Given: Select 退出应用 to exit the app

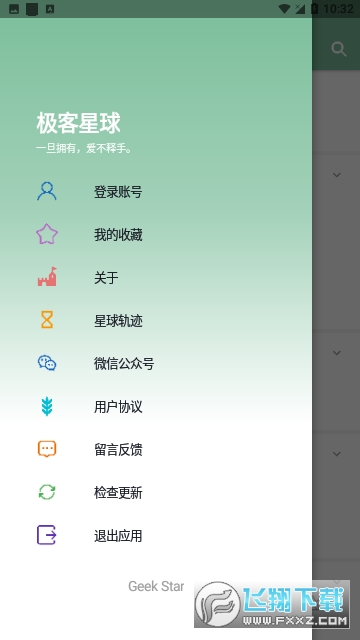Looking at the screenshot, I should pos(156,536).
